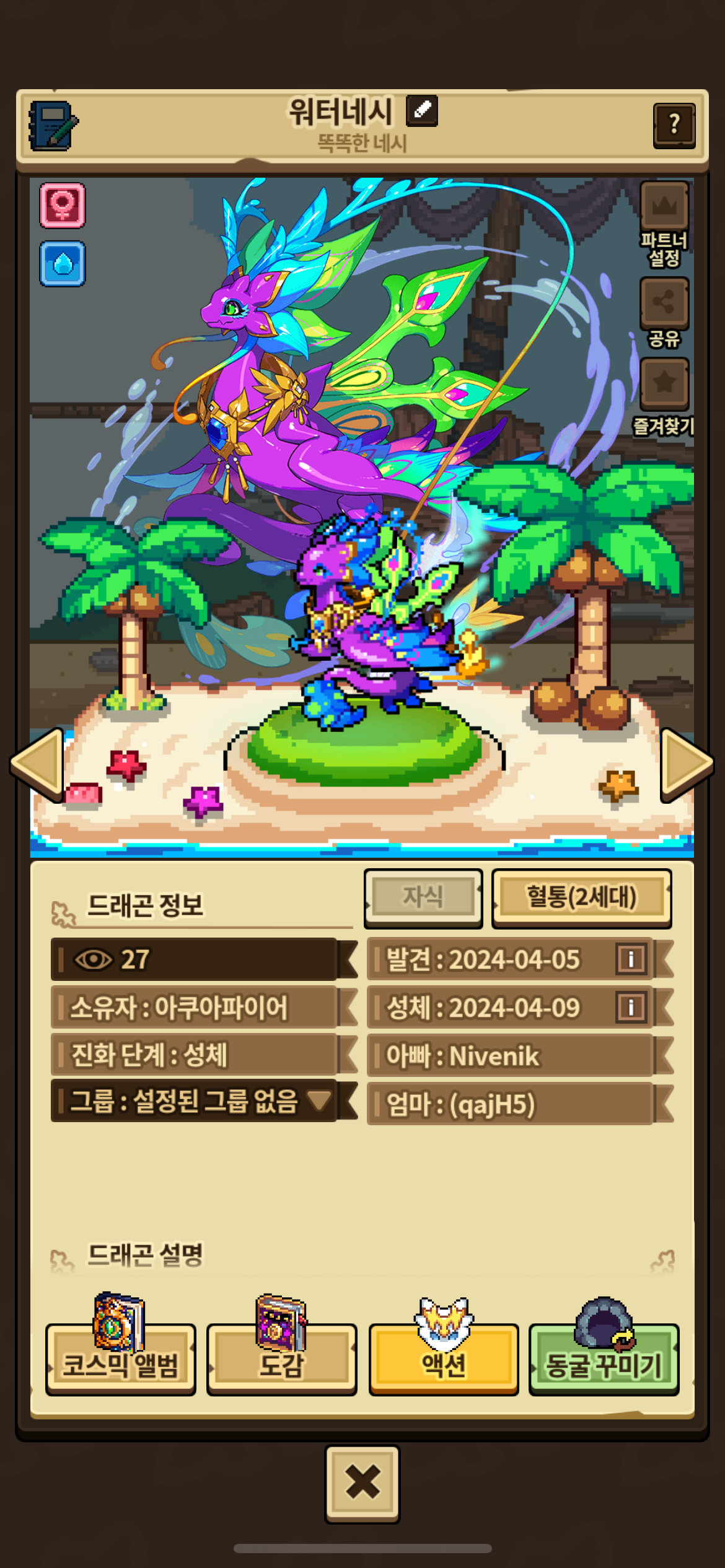View 혈통(2세대) lineage
This screenshot has width=725, height=1568.
[581, 897]
